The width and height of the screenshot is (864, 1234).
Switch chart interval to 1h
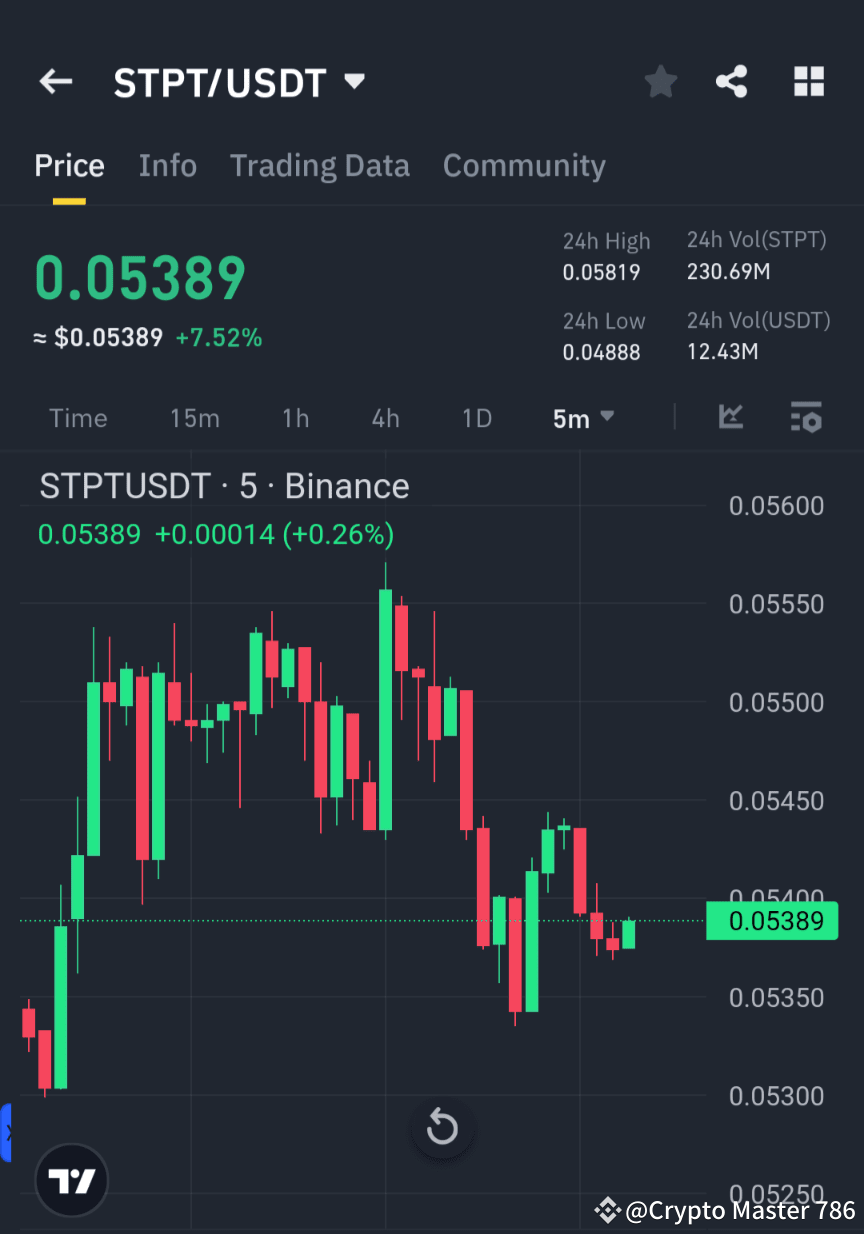[295, 418]
